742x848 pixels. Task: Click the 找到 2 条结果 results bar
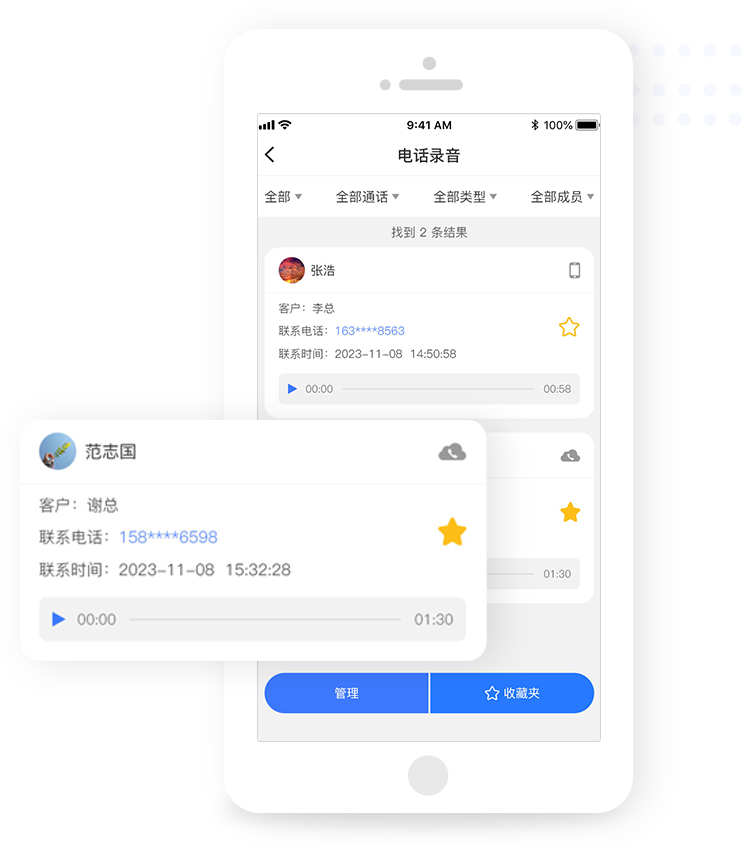click(428, 230)
